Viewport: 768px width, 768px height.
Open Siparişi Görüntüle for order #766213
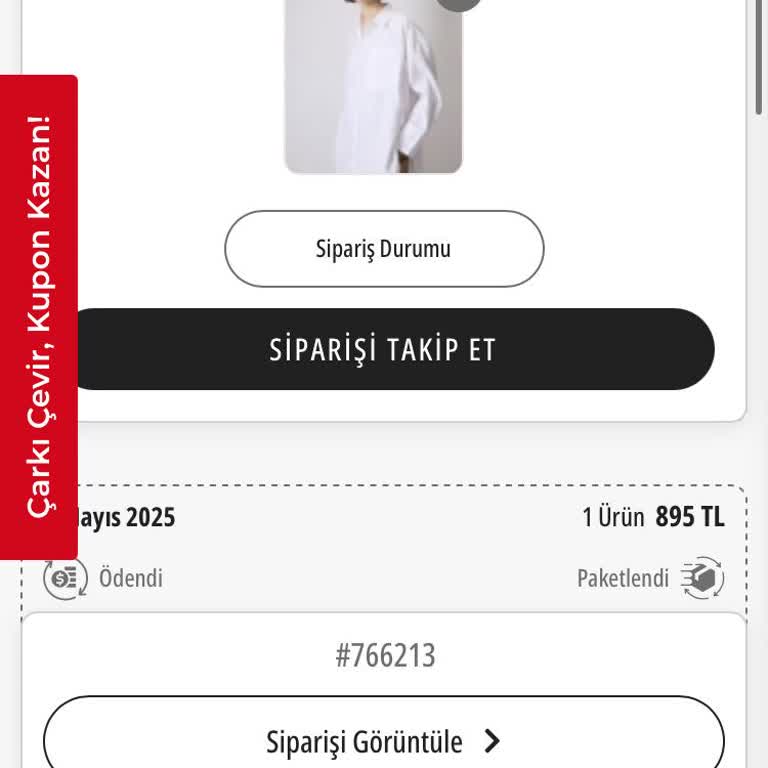click(x=384, y=741)
